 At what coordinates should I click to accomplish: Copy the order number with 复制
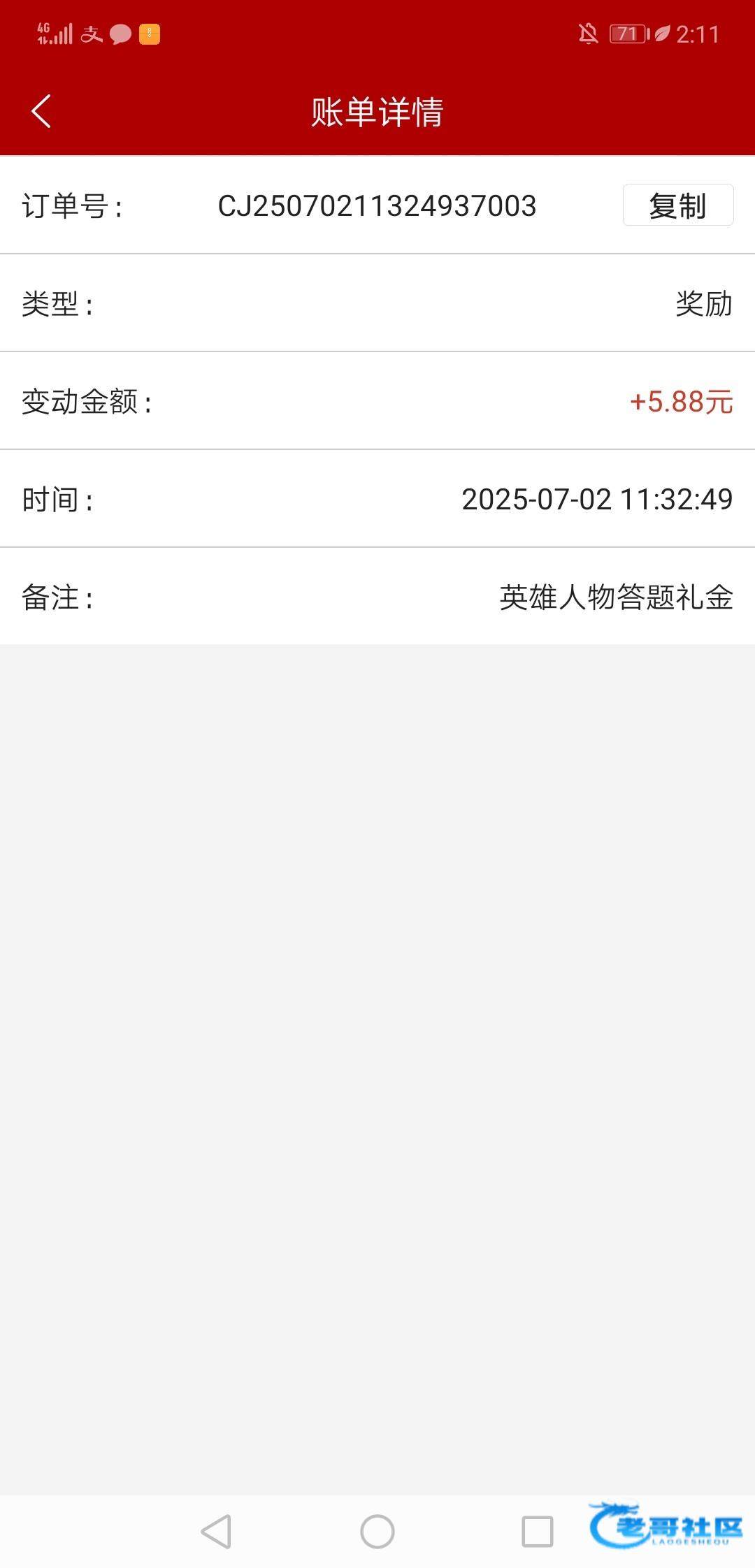point(678,205)
